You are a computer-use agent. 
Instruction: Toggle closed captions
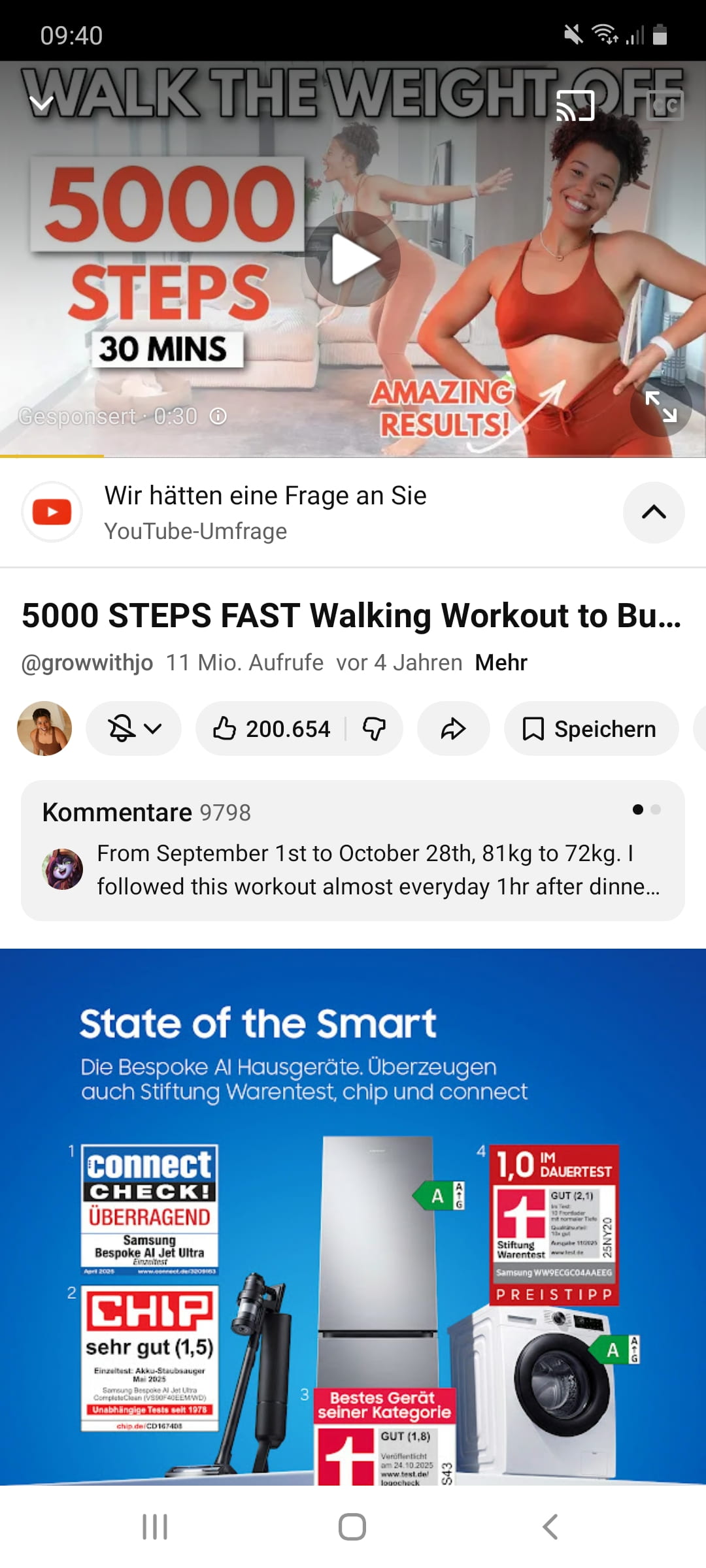click(x=665, y=106)
